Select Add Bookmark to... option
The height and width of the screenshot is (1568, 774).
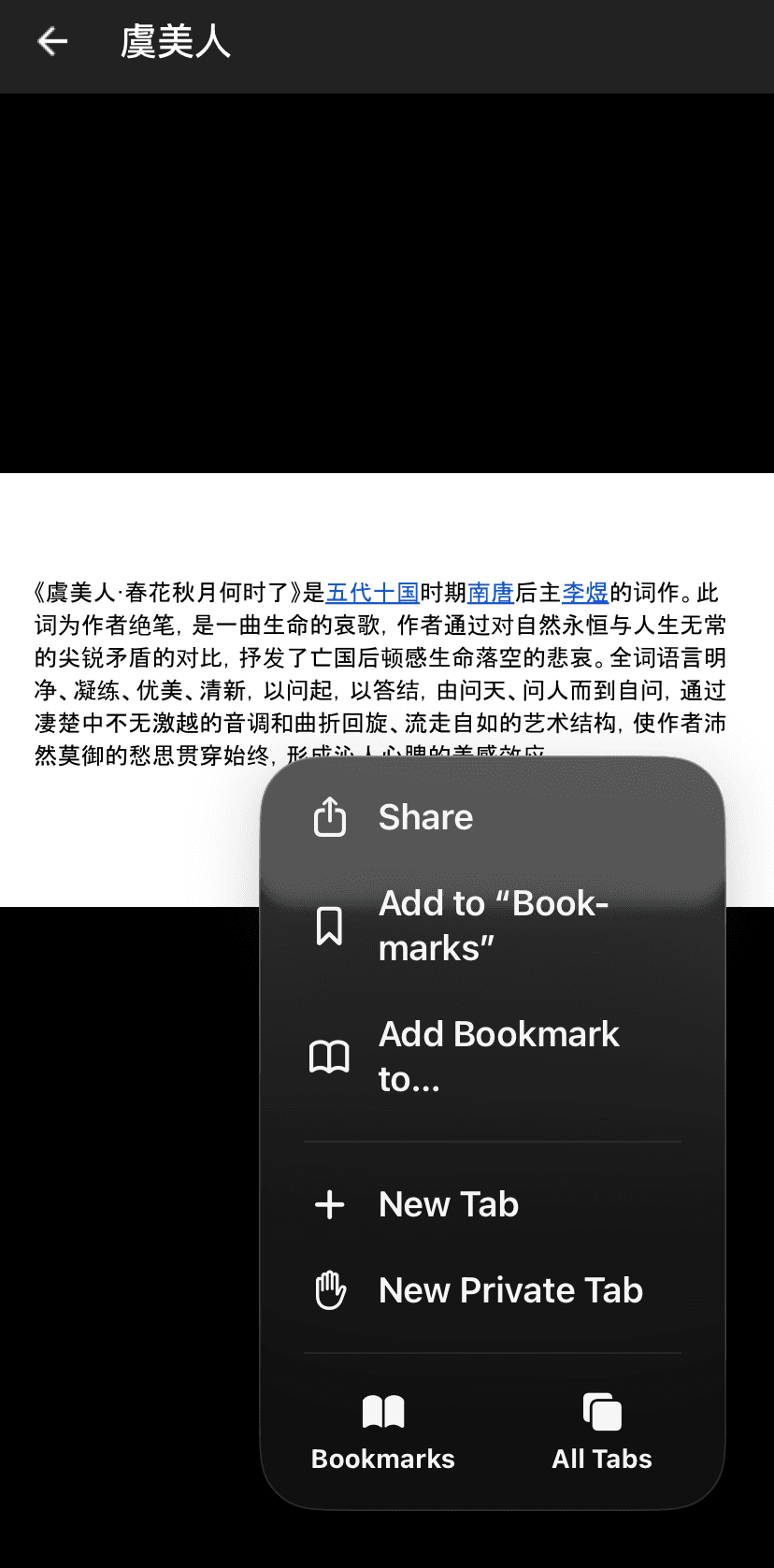(498, 1055)
